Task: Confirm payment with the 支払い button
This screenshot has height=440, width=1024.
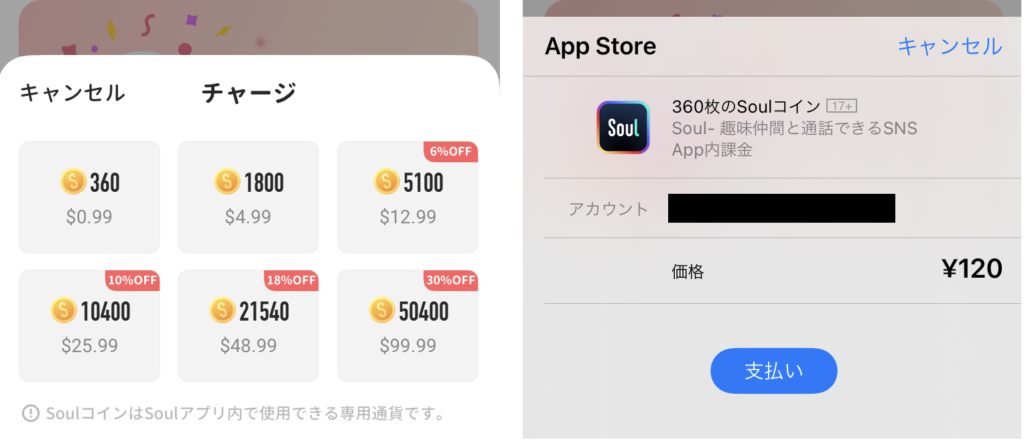Action: pyautogui.click(x=773, y=371)
